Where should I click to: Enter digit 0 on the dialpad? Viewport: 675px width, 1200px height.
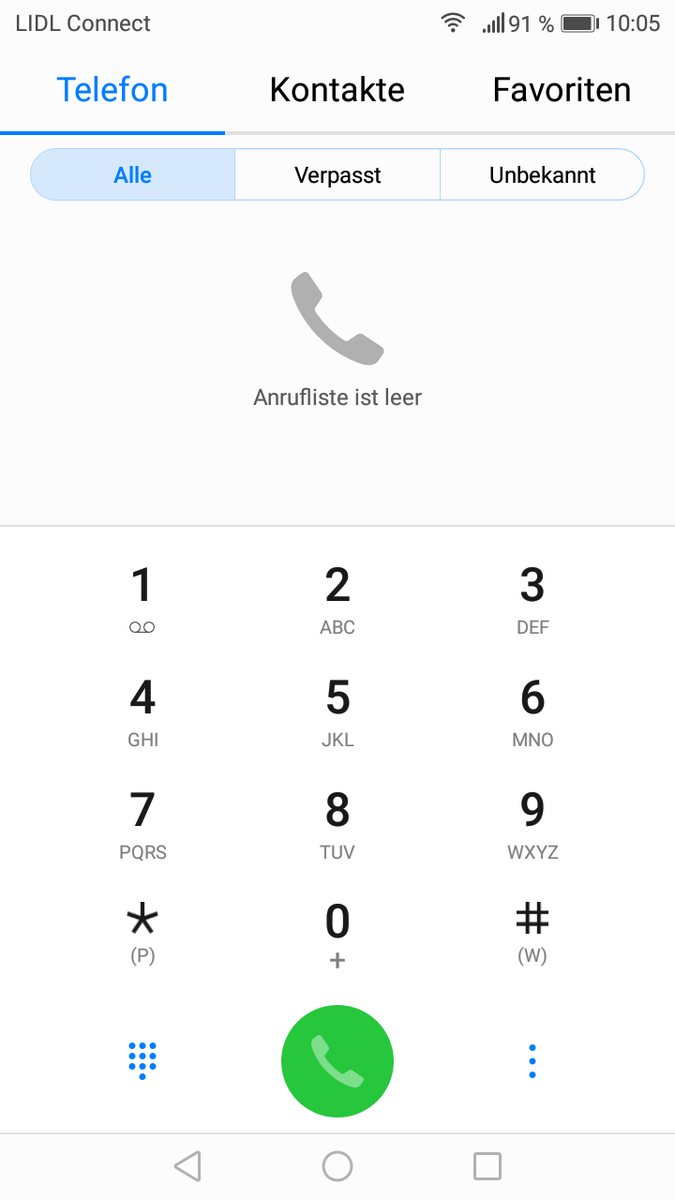pyautogui.click(x=337, y=932)
